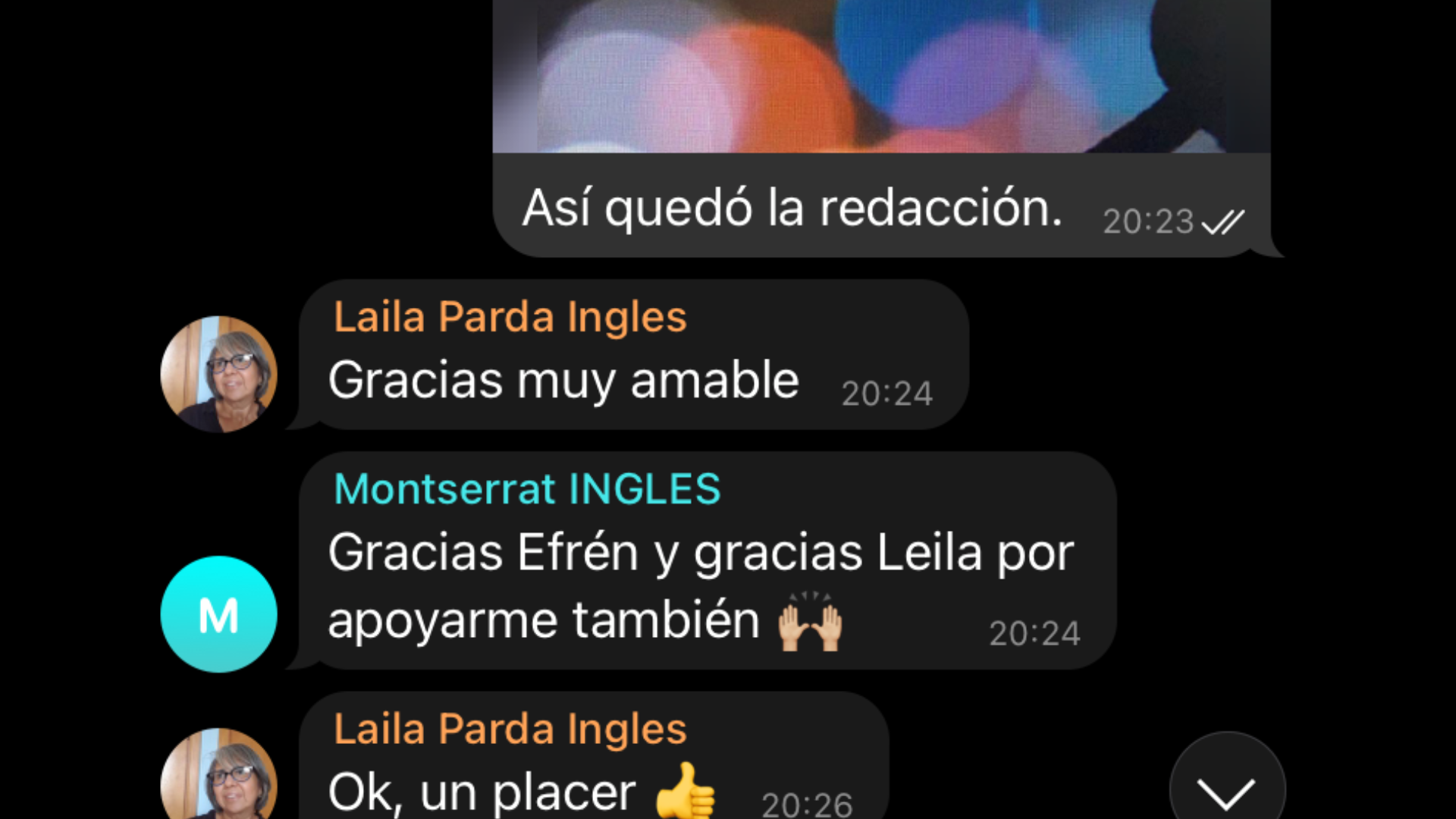Open Montserrat INGLES's M avatar
The height and width of the screenshot is (819, 1456).
tap(218, 614)
